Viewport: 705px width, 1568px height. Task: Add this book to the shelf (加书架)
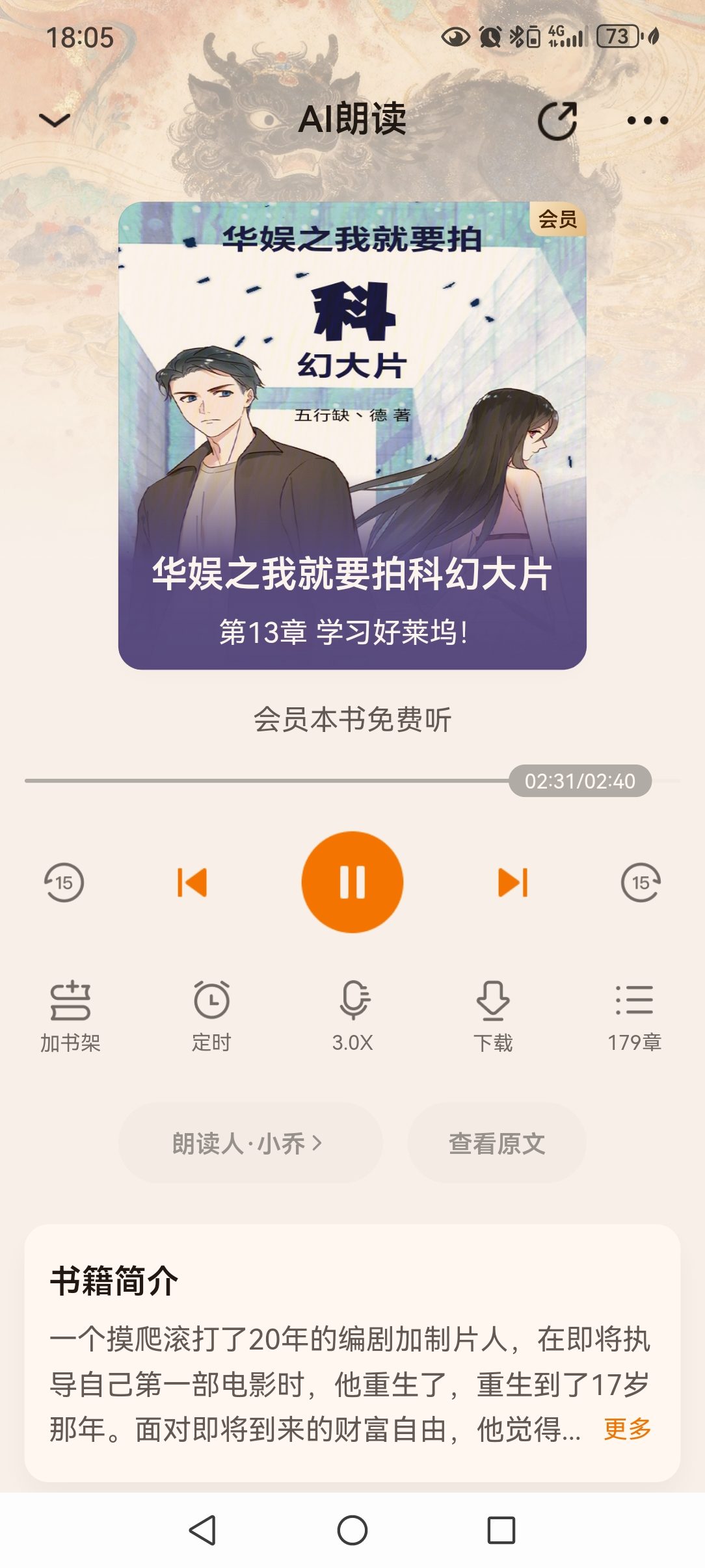click(x=70, y=1015)
